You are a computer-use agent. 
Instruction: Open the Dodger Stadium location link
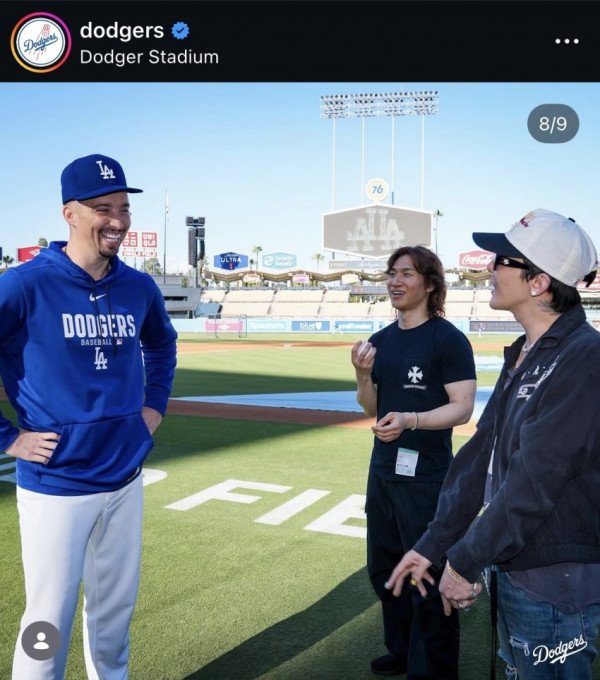(148, 57)
